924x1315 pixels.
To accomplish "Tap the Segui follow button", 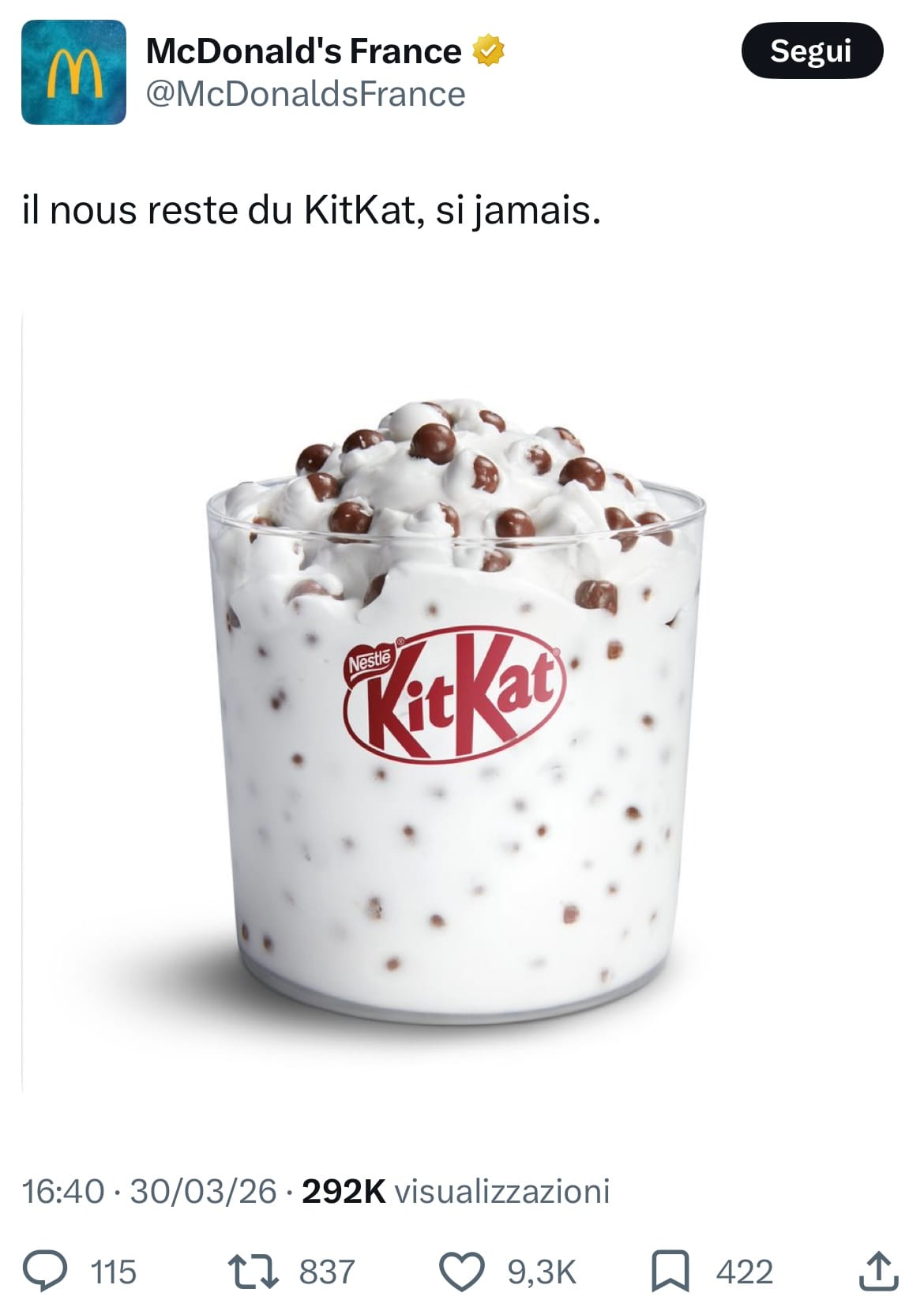I will (x=812, y=51).
